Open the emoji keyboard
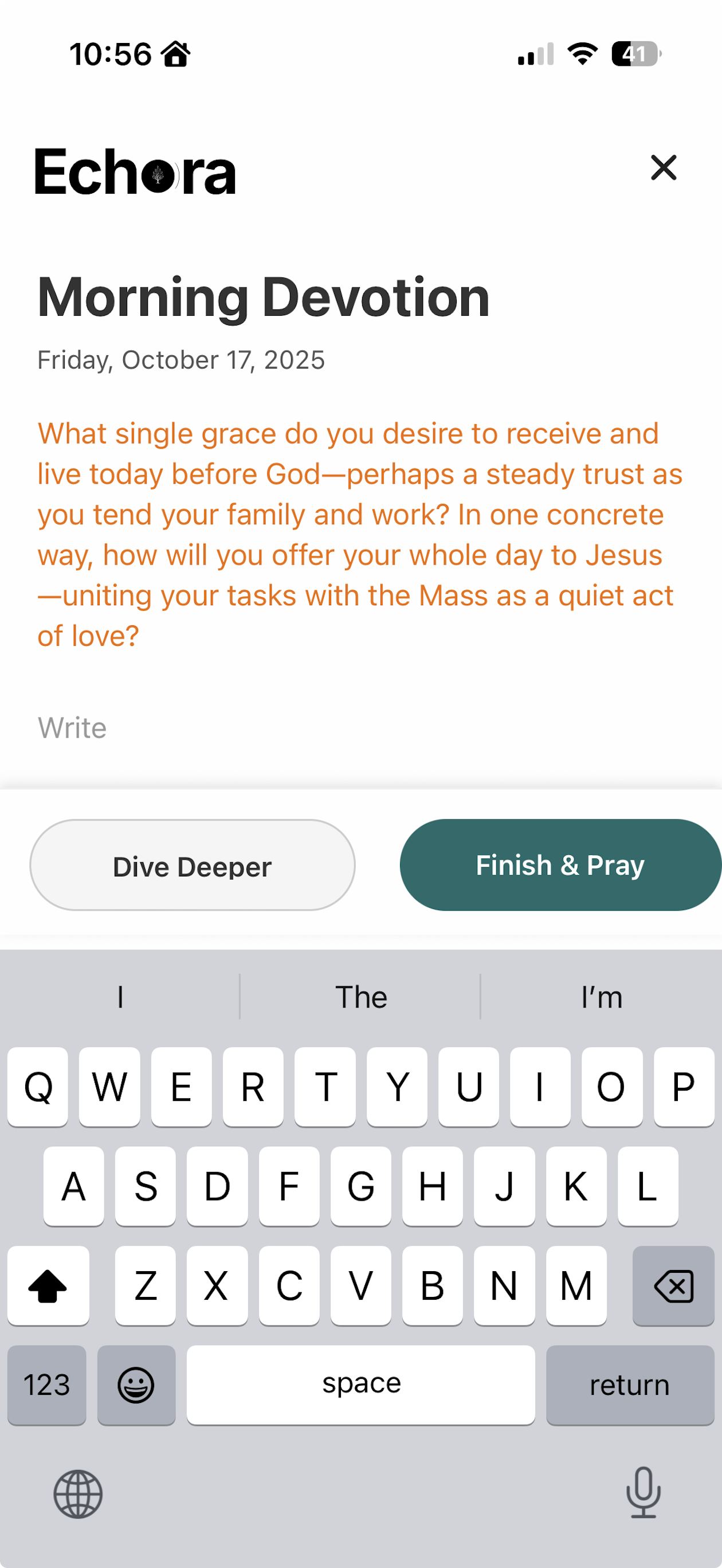The height and width of the screenshot is (1568, 722). pos(136,1385)
